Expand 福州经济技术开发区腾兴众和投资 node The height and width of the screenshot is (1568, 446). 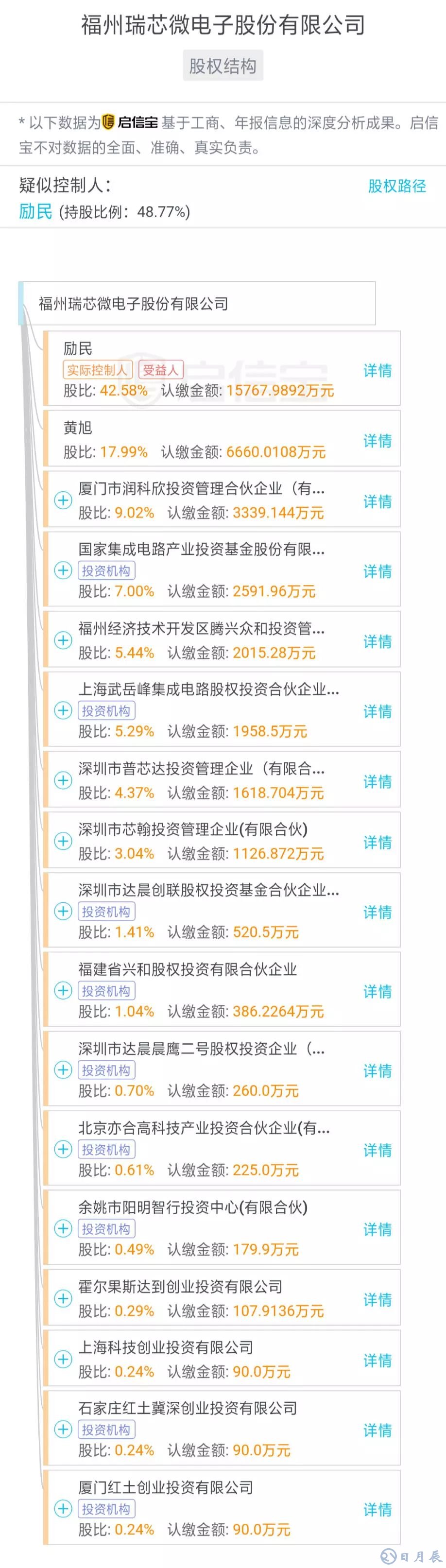coord(63,640)
